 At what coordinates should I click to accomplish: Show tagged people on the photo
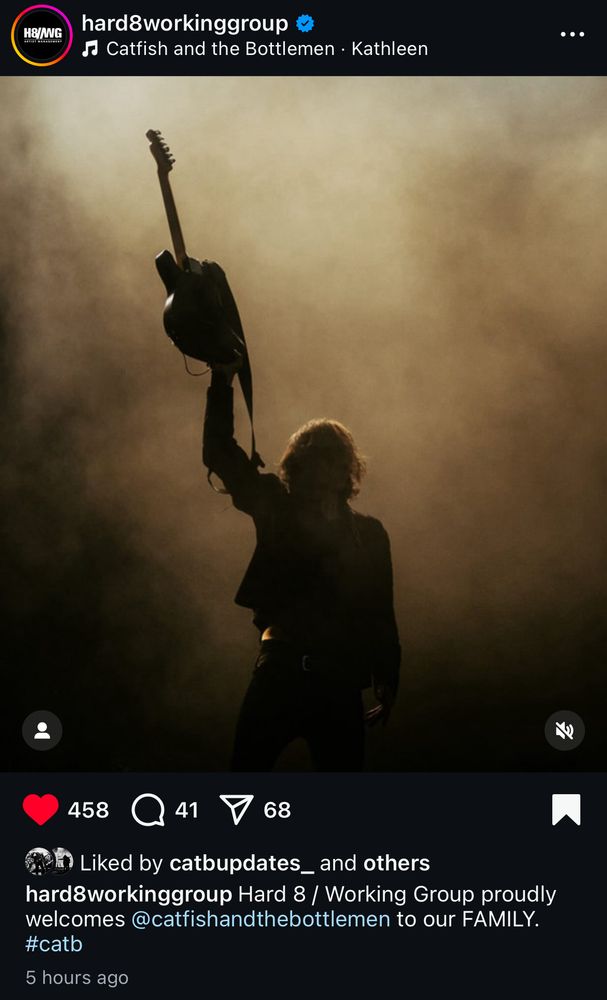click(x=42, y=730)
